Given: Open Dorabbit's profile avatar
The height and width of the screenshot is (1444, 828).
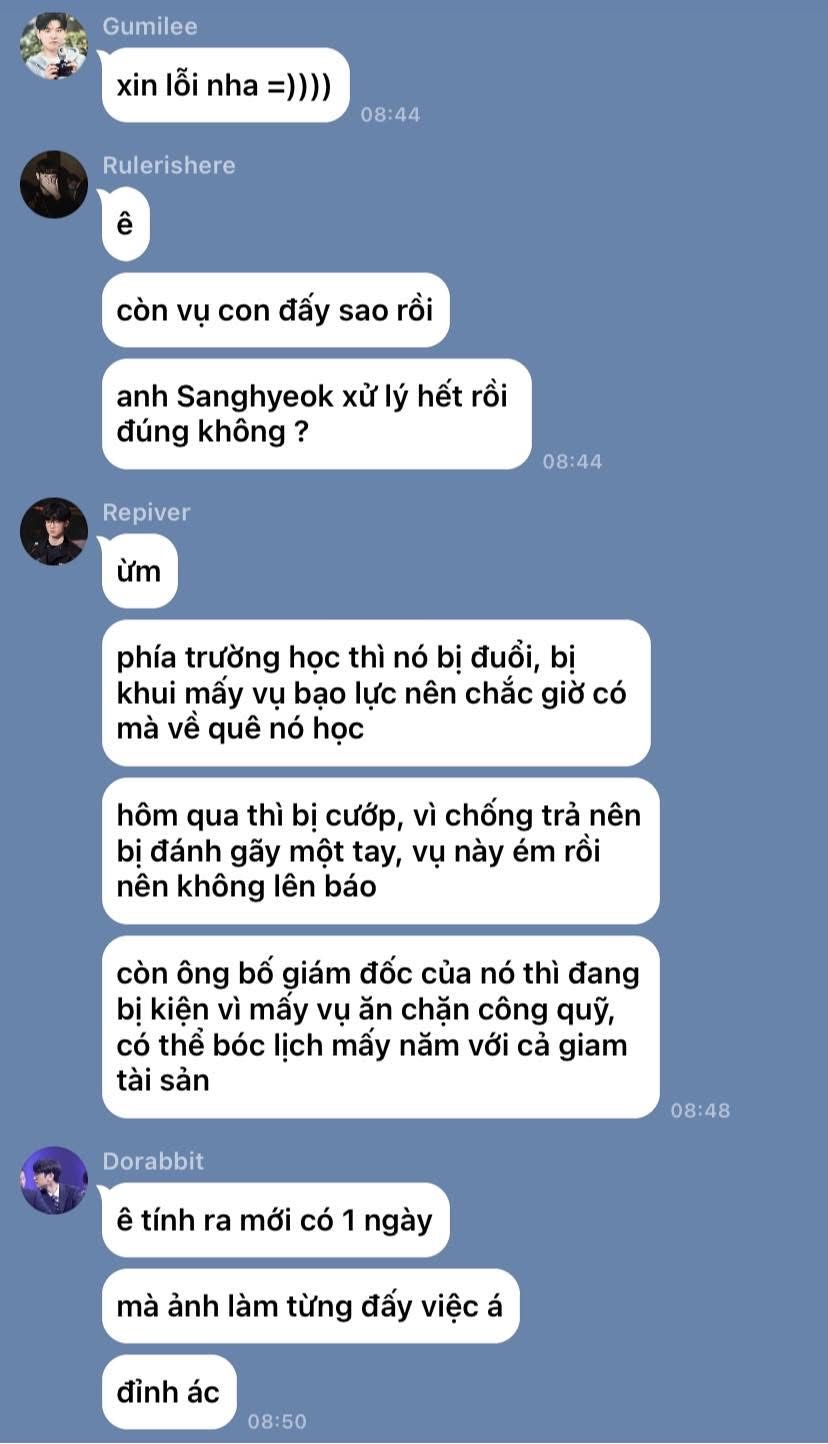Looking at the screenshot, I should 54,1180.
